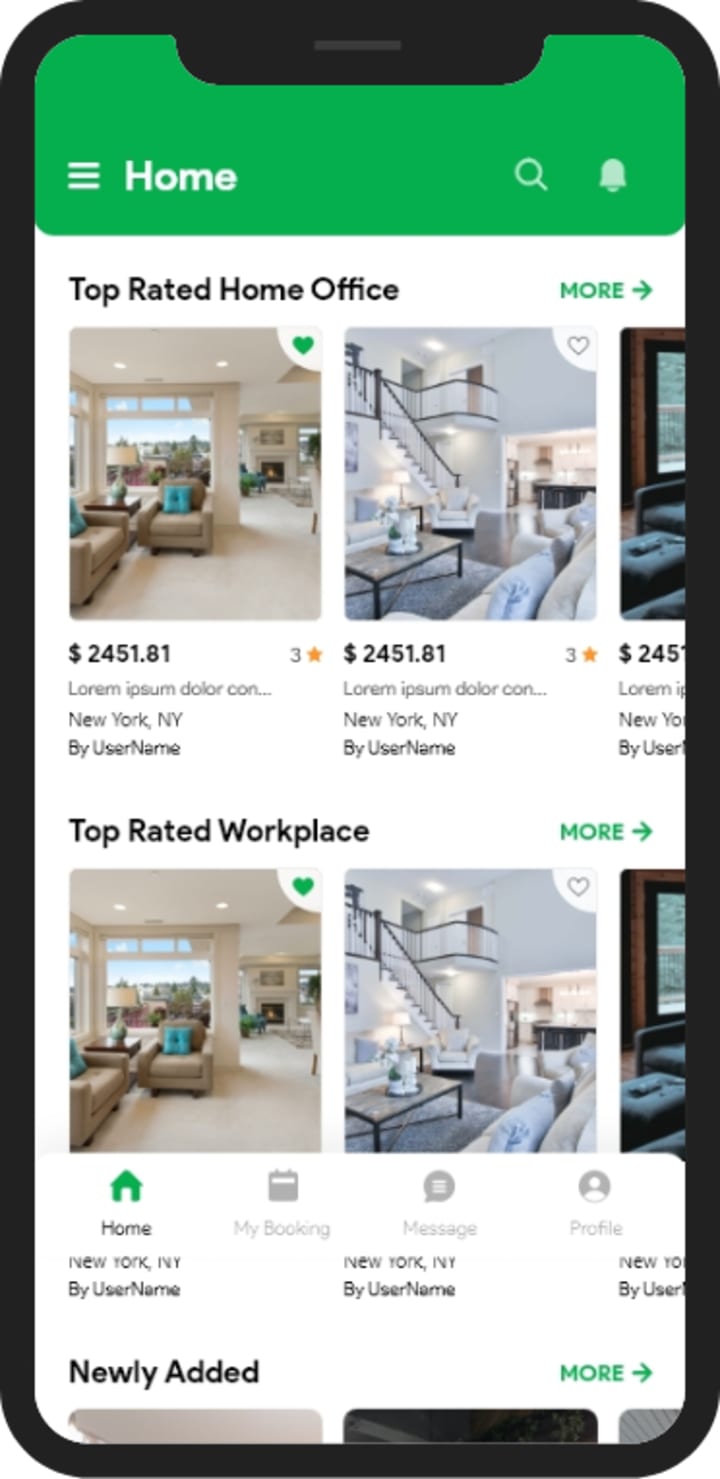Image resolution: width=720 pixels, height=1479 pixels.
Task: Like the staircase listing under Top Rated Workplace
Action: click(x=578, y=887)
